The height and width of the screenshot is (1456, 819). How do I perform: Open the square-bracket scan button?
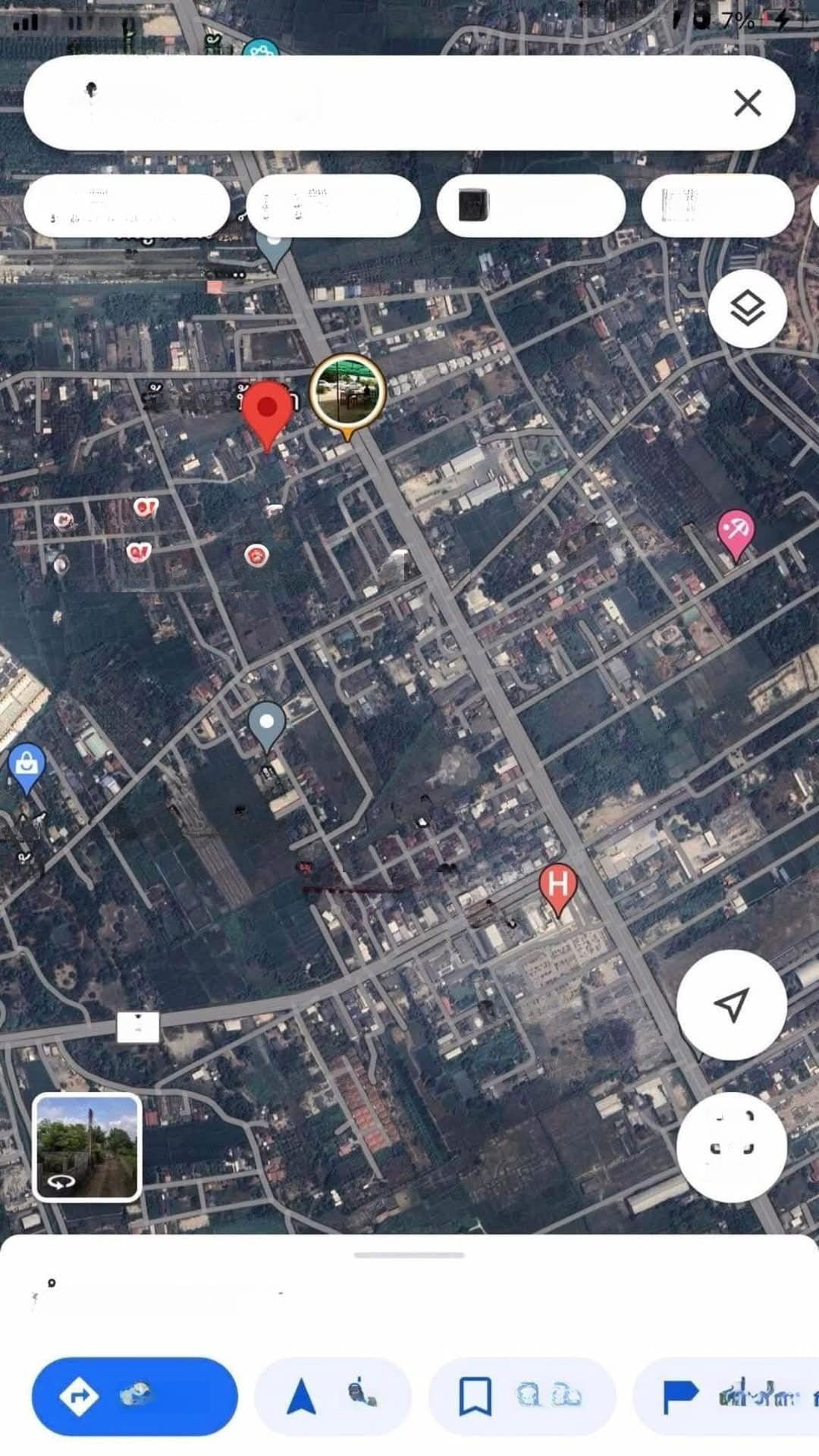click(x=731, y=1147)
